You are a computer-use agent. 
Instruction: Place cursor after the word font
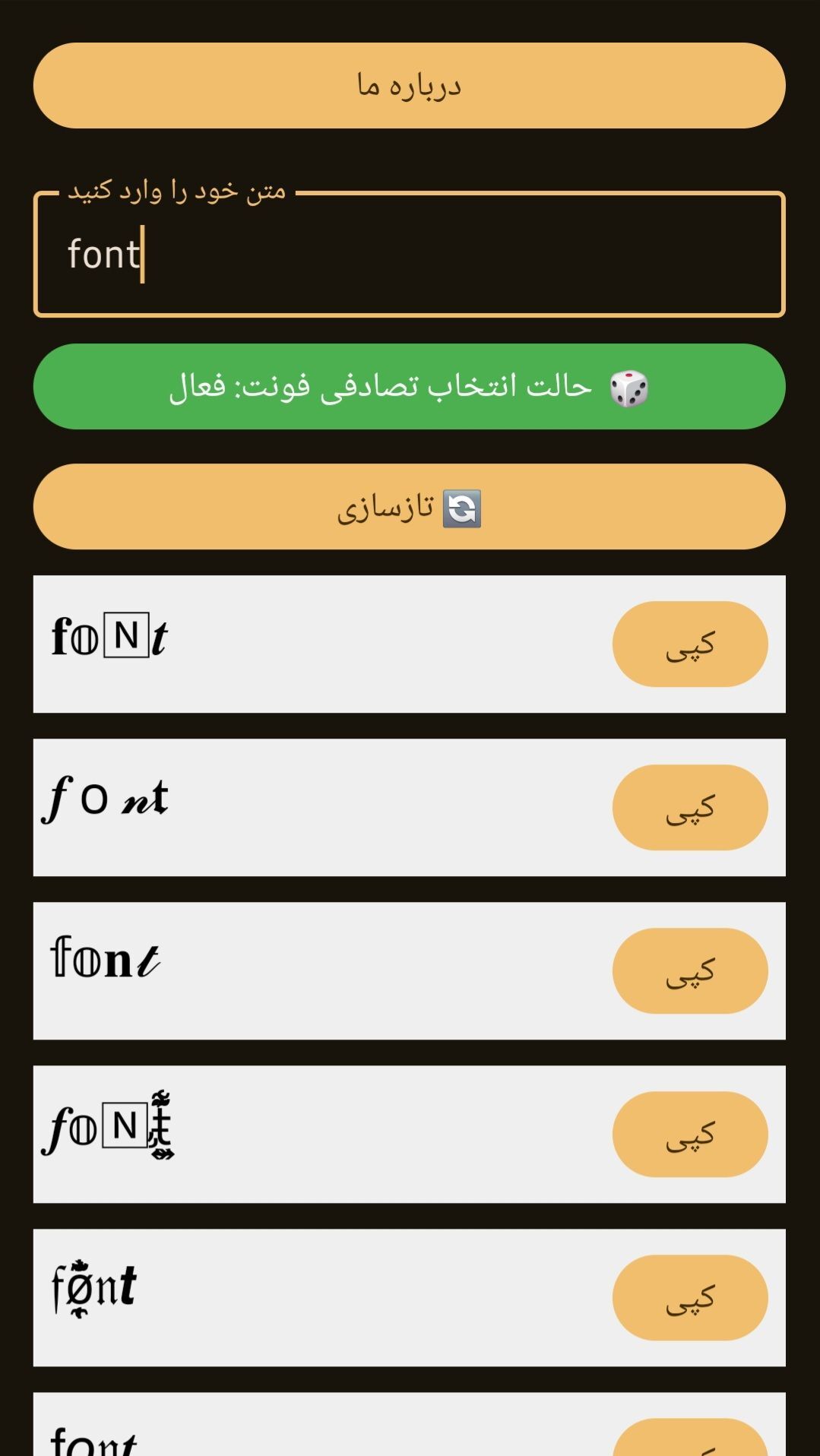[144, 255]
